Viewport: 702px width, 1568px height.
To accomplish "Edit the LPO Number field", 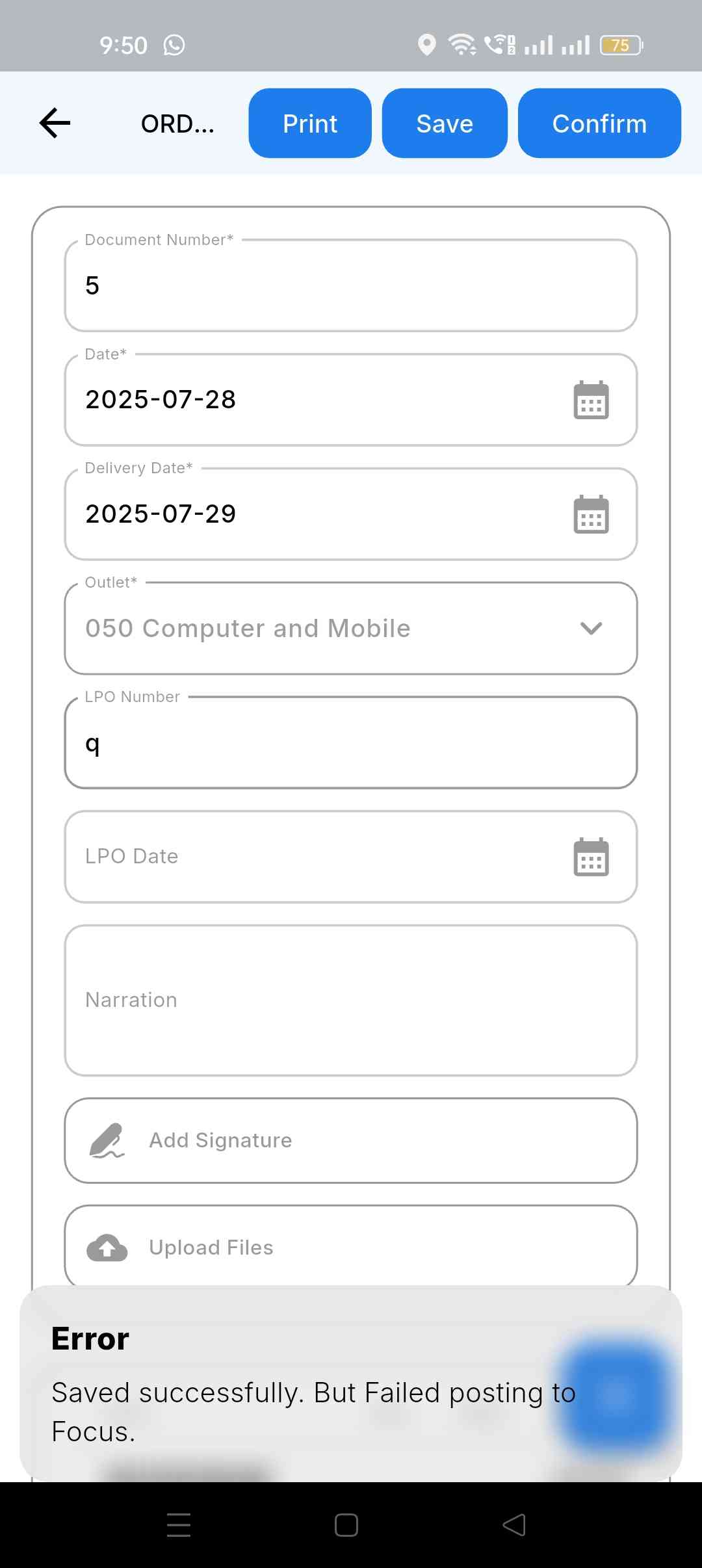I will (351, 743).
